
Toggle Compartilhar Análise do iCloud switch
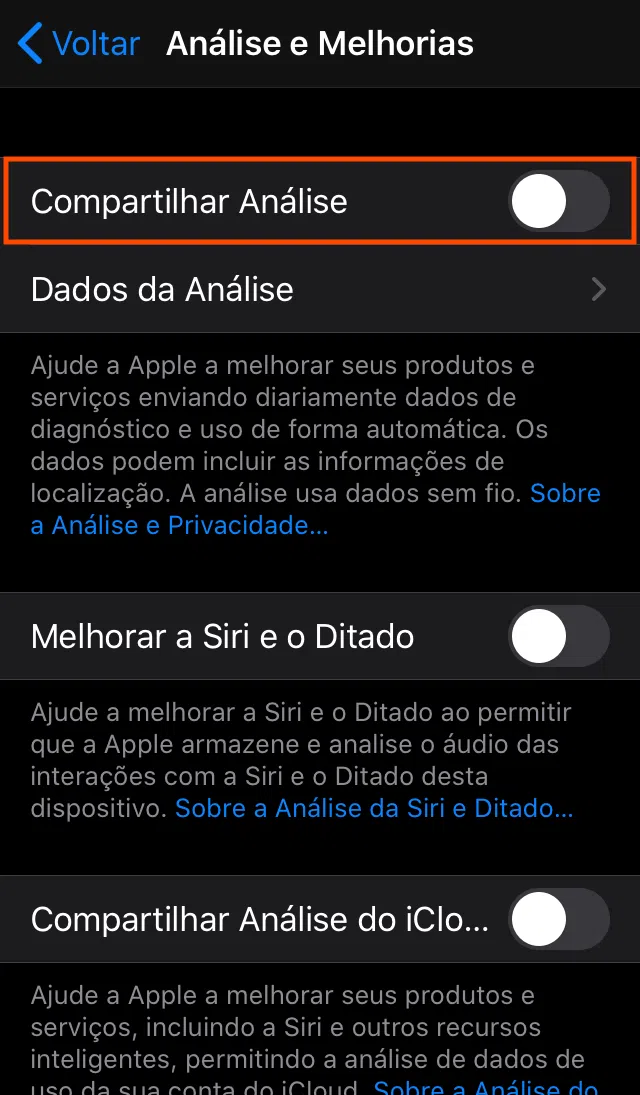(558, 920)
